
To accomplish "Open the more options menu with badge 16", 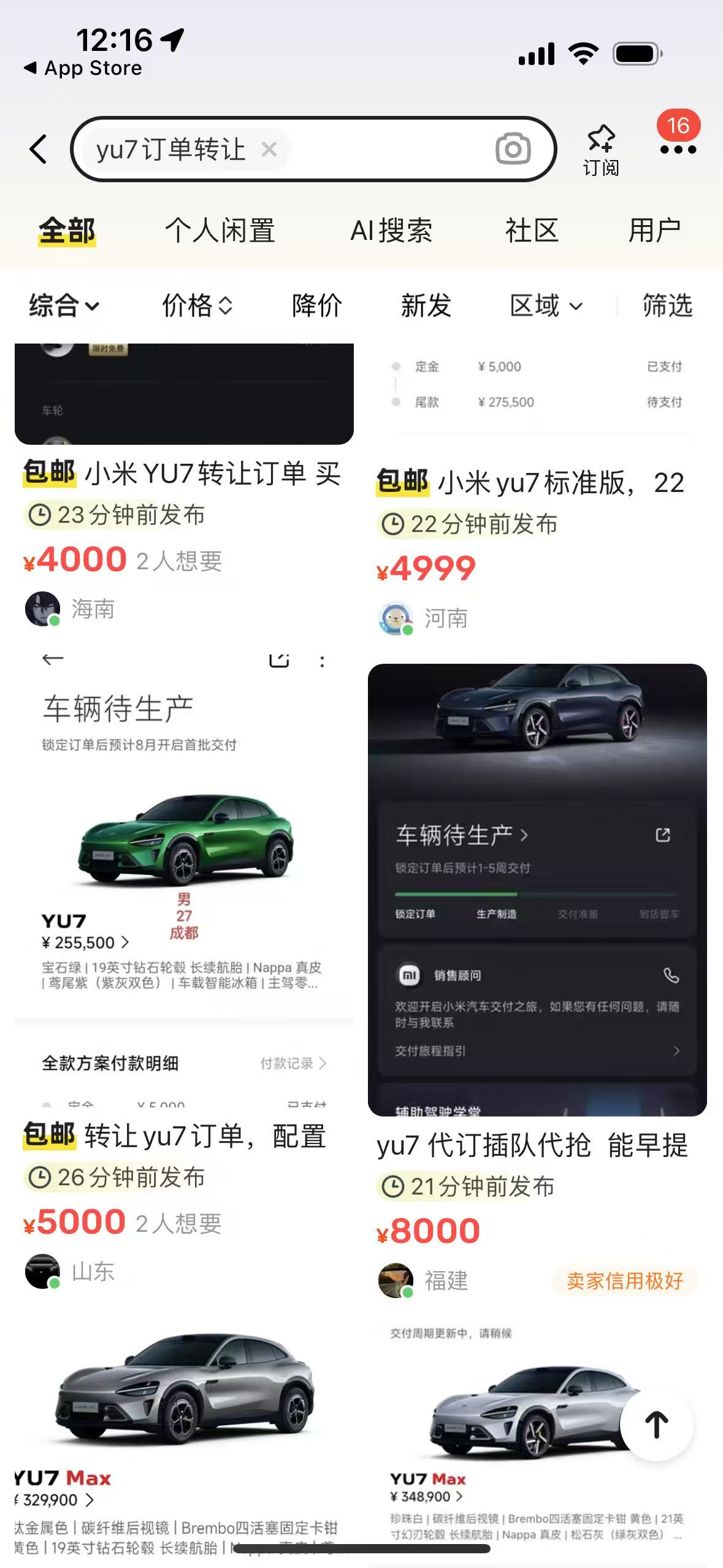I will coord(678,147).
